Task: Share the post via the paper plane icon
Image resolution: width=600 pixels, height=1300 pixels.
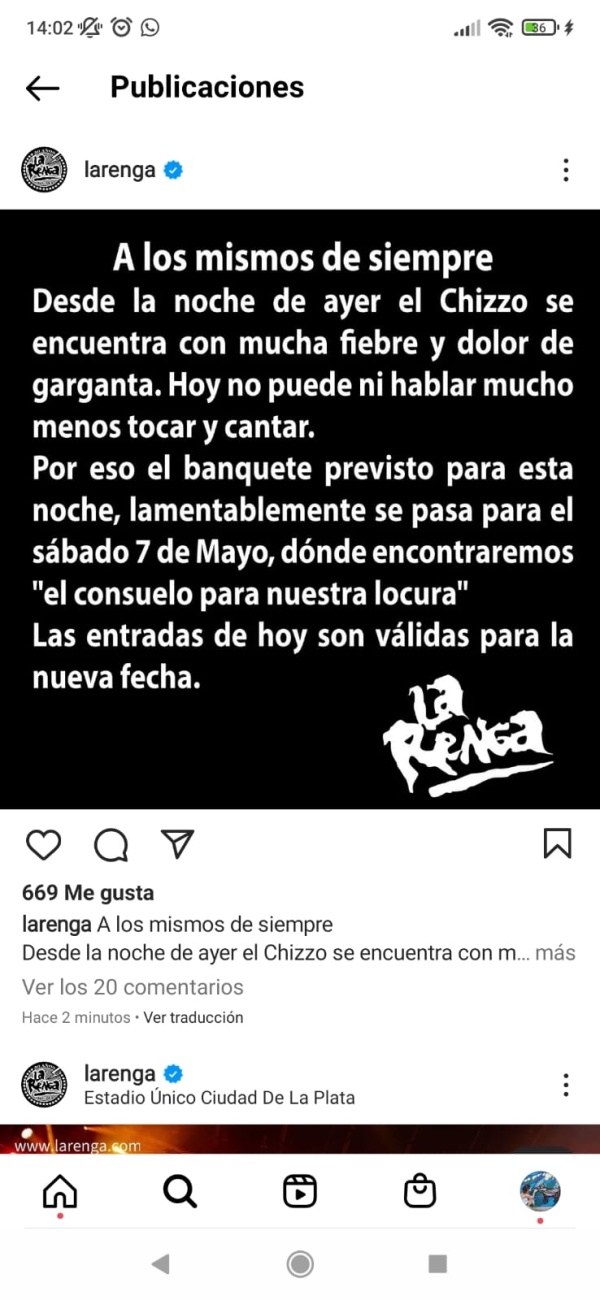Action: click(x=177, y=844)
